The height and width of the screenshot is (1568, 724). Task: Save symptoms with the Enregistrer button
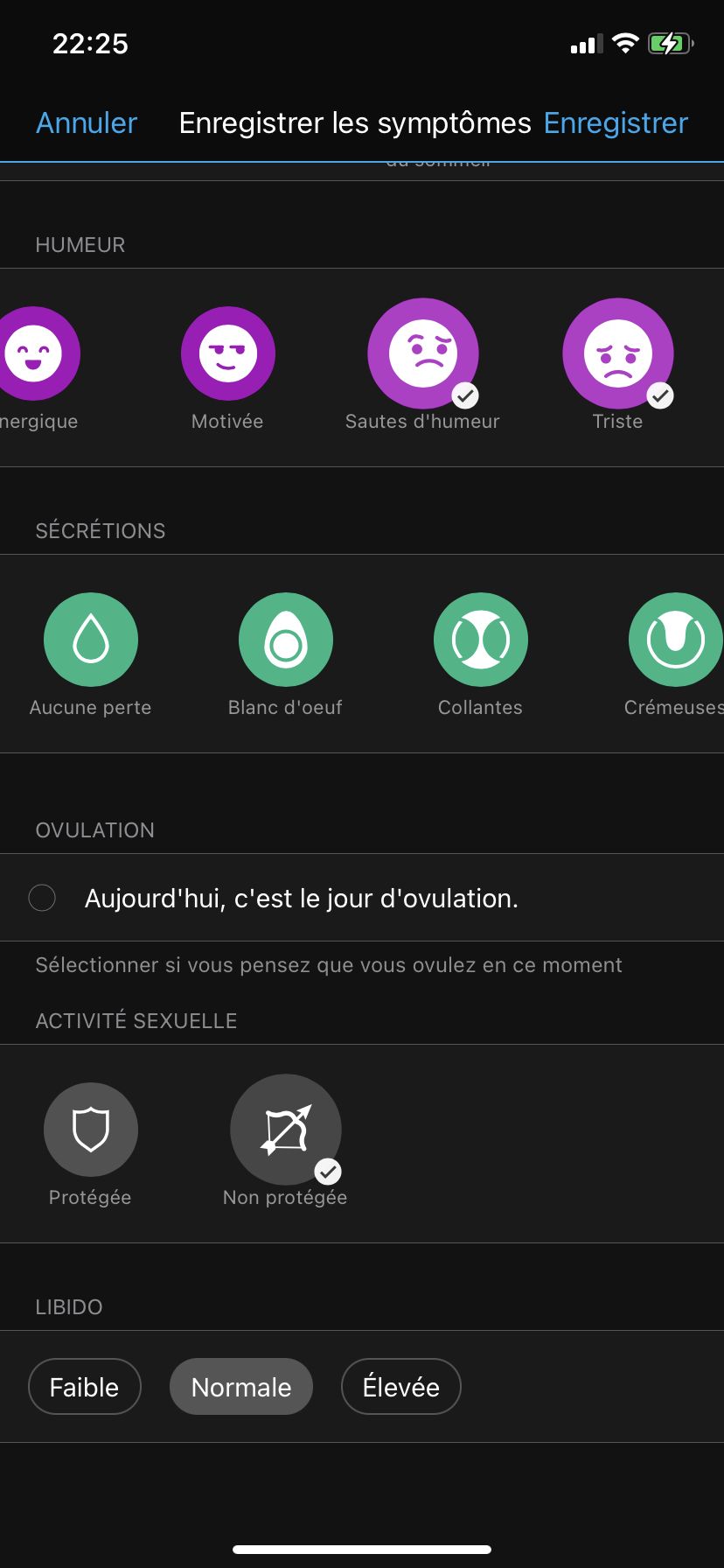click(x=616, y=123)
